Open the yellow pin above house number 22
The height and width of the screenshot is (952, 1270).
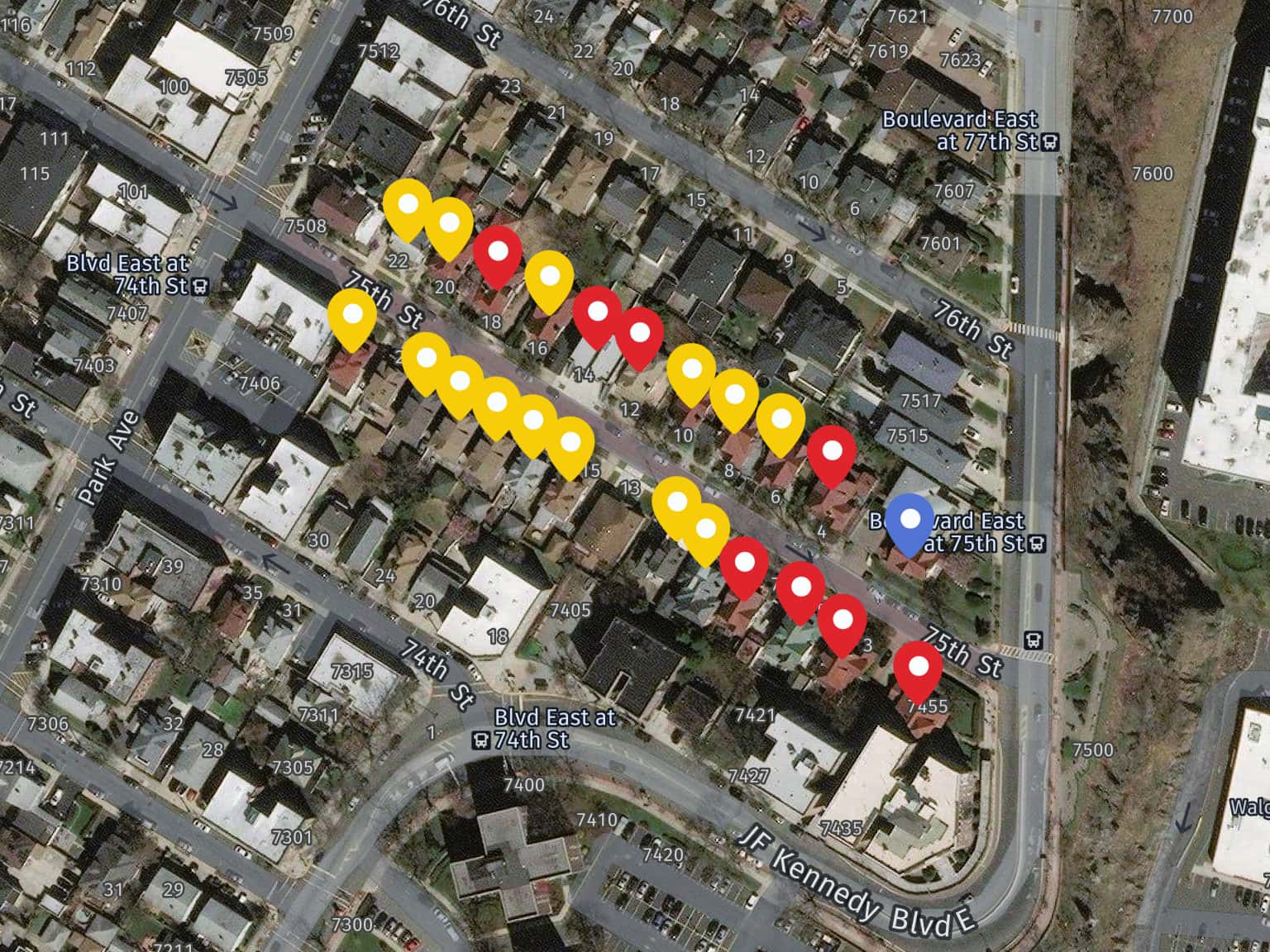408,204
